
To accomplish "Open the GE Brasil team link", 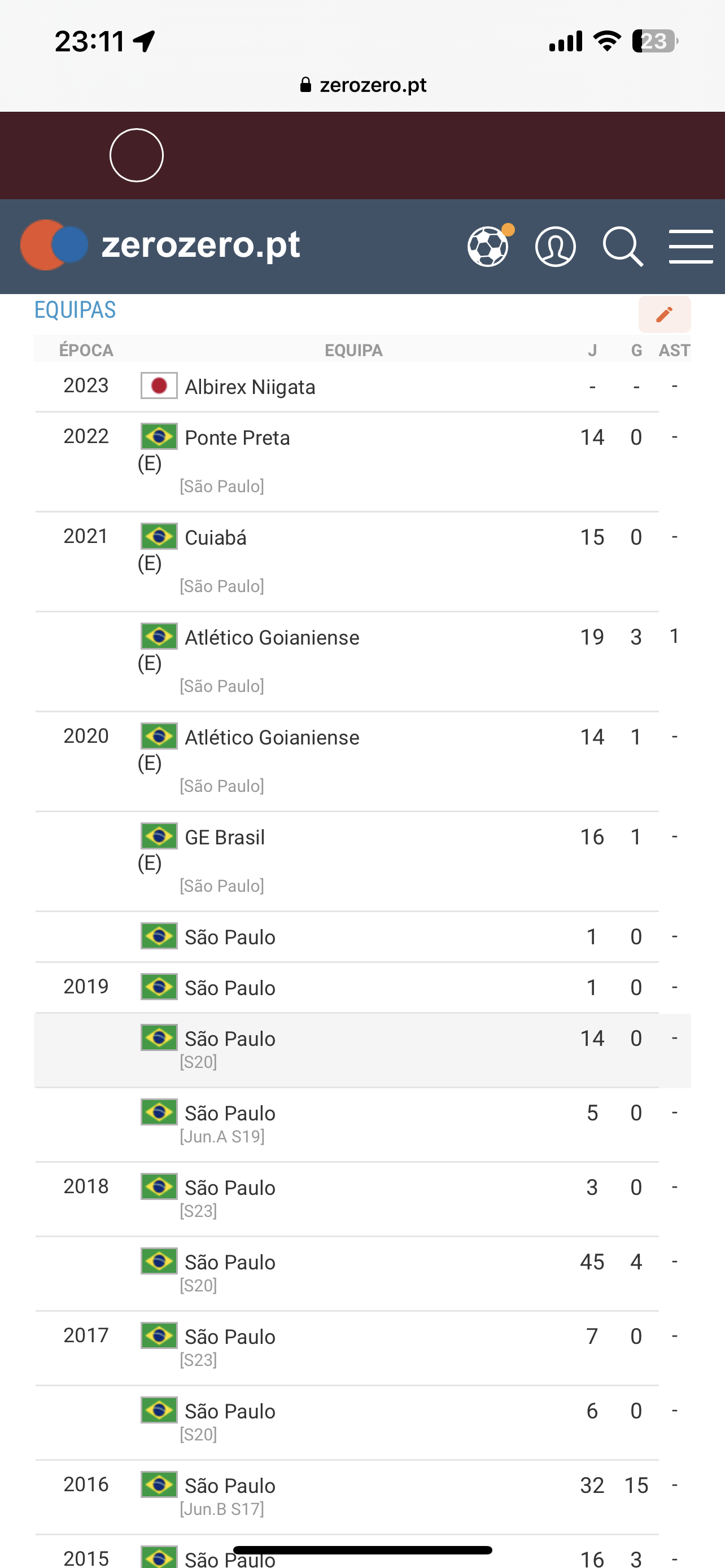I will tap(225, 837).
